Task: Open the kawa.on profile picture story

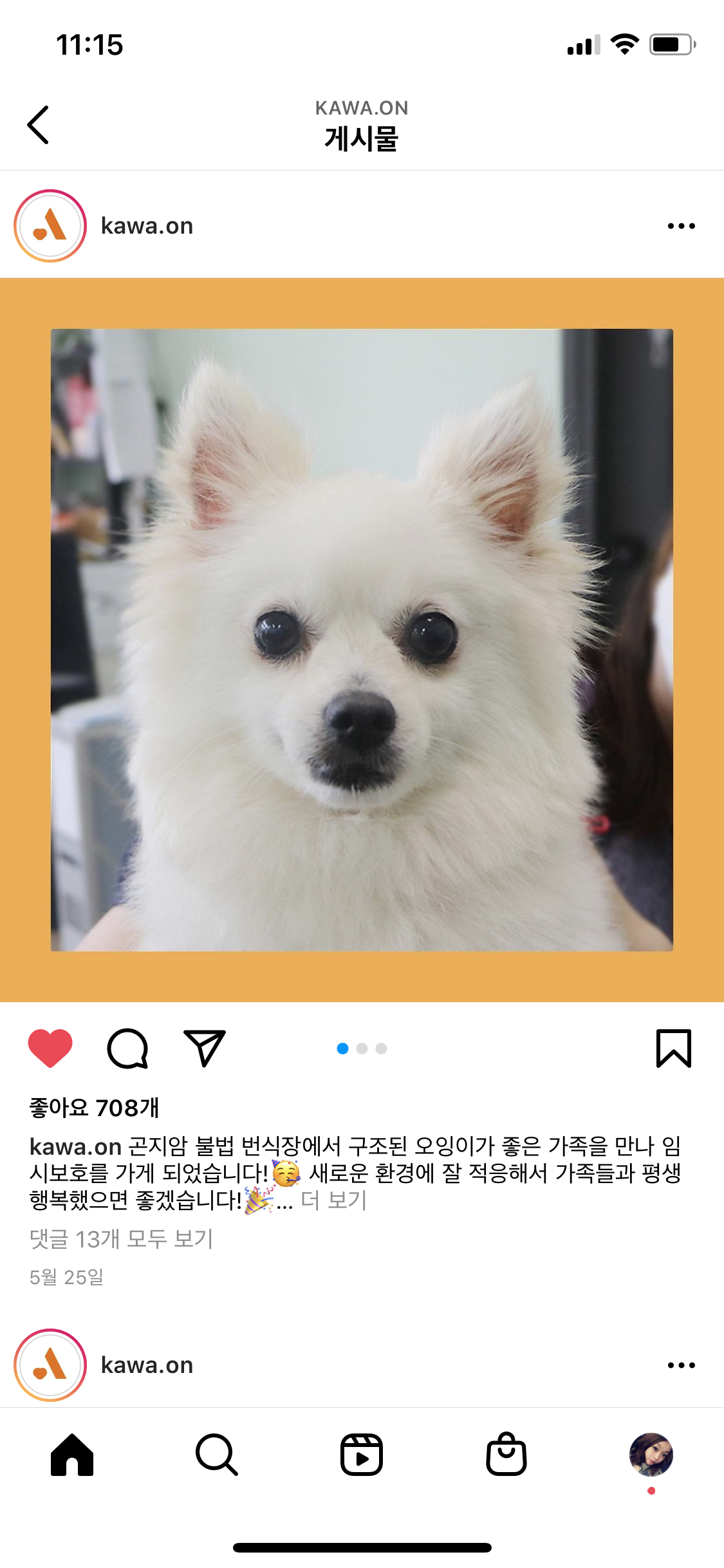Action: [x=50, y=226]
